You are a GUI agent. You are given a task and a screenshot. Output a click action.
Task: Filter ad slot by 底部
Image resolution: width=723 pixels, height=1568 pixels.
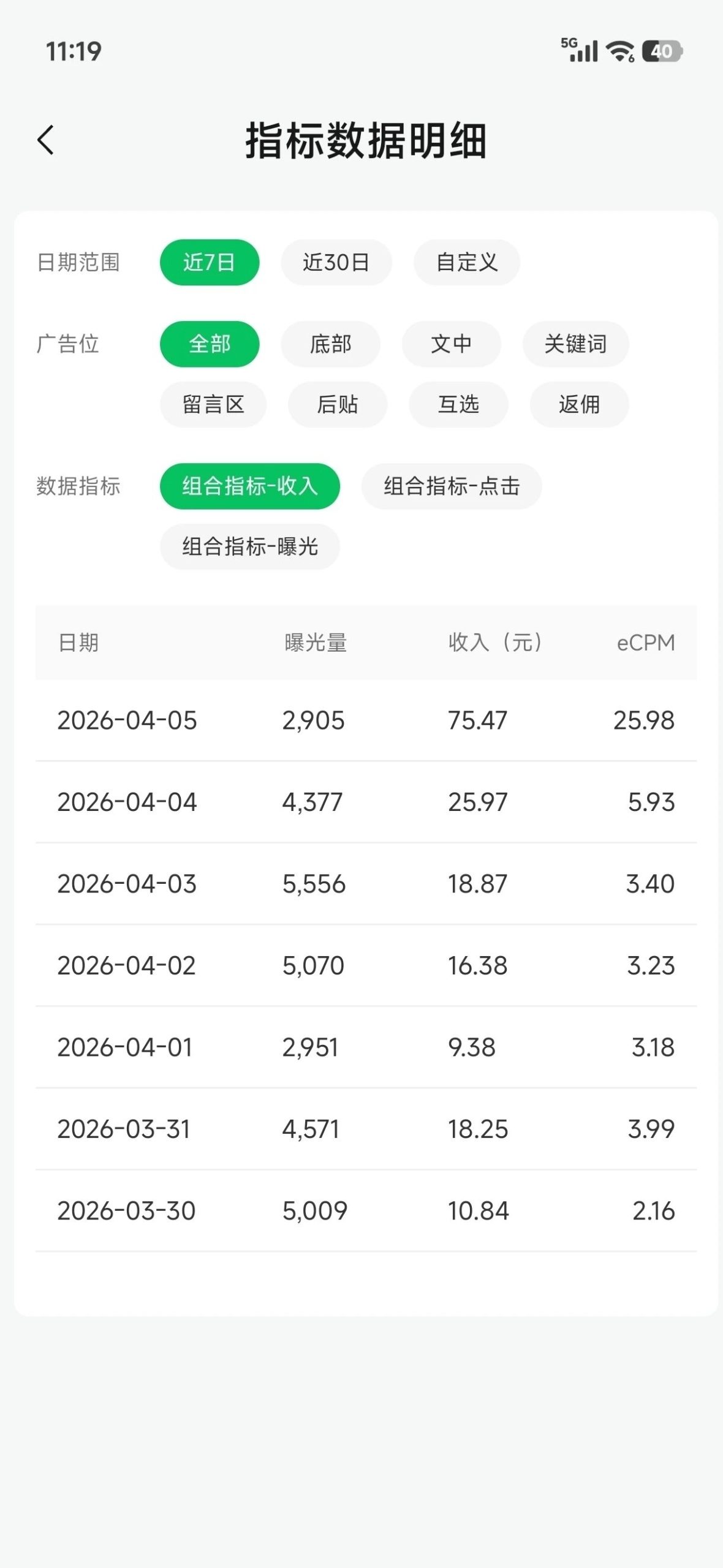tap(331, 344)
